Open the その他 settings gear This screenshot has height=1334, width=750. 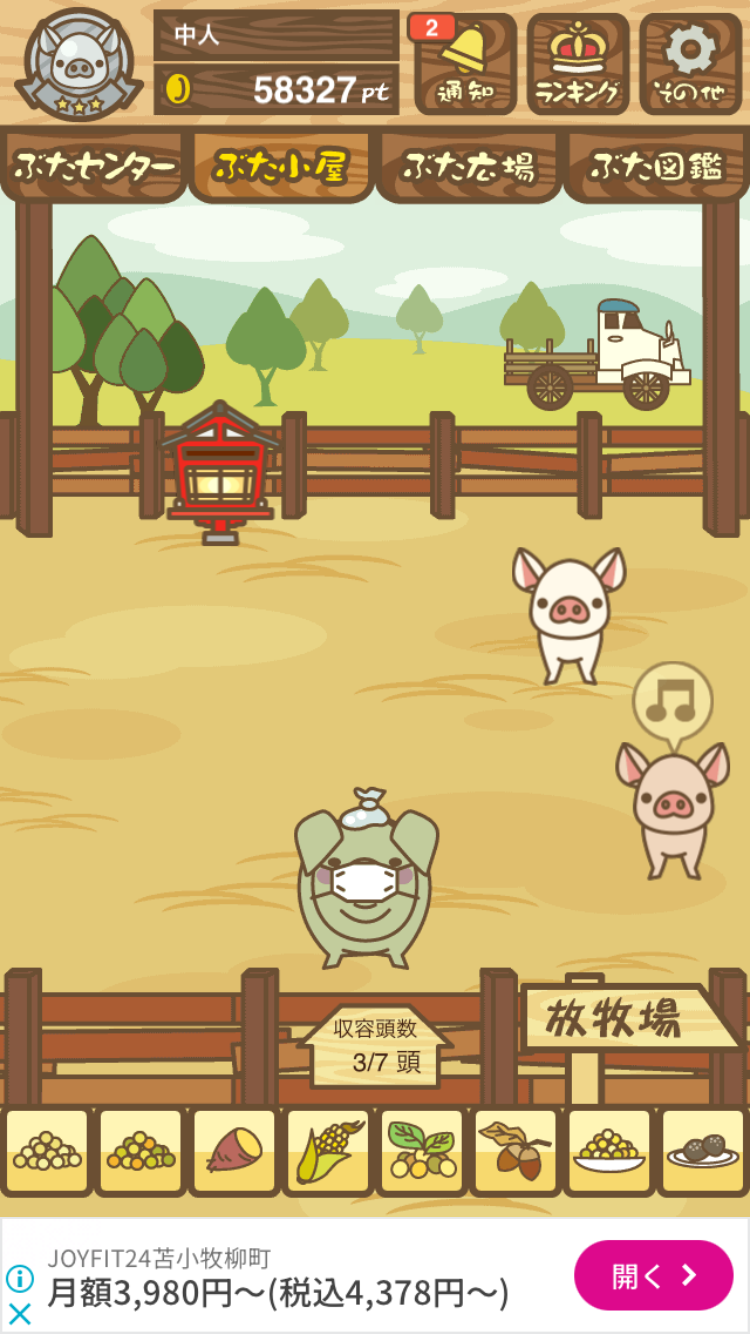click(x=691, y=64)
